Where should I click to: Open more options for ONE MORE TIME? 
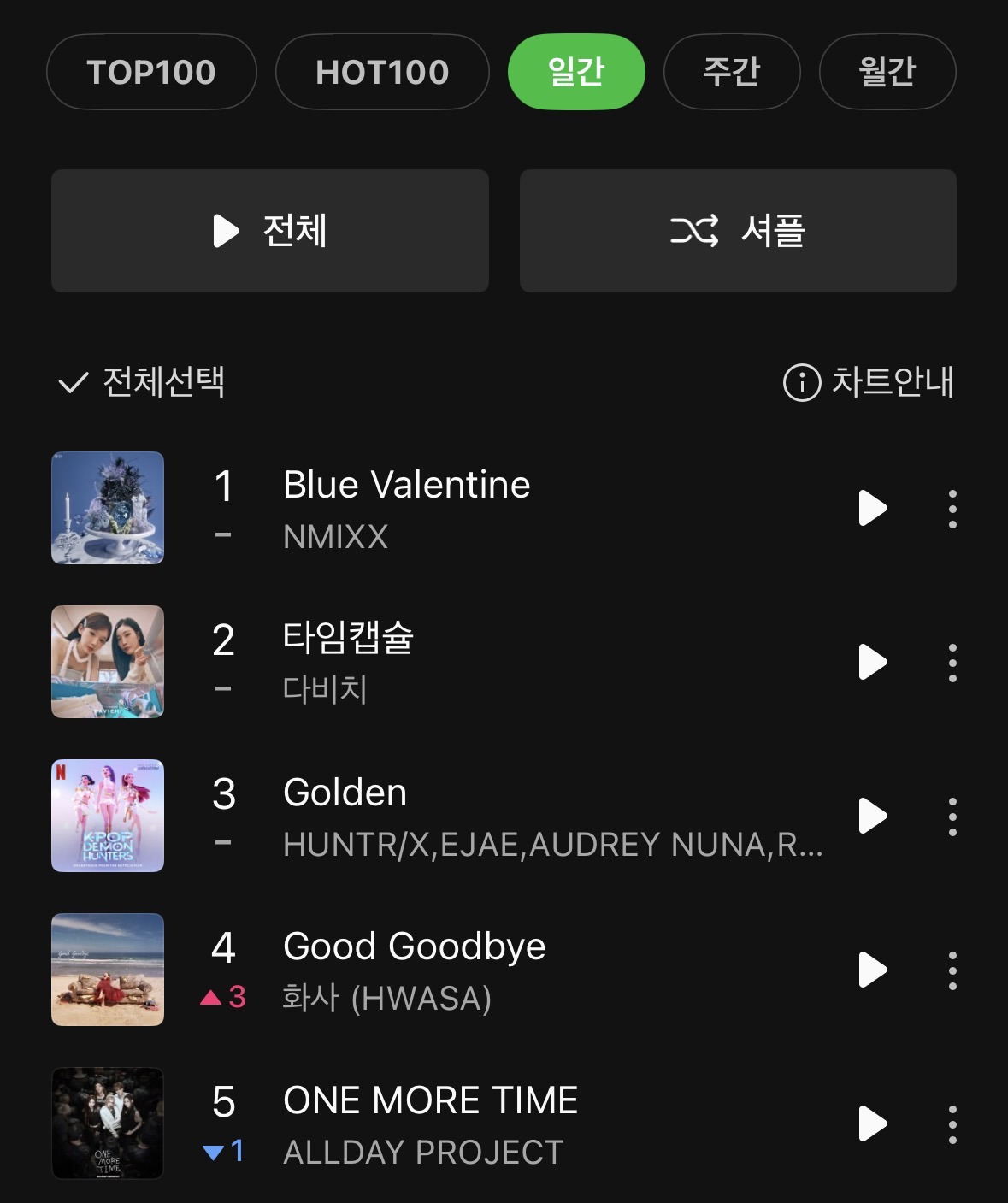pyautogui.click(x=952, y=1124)
